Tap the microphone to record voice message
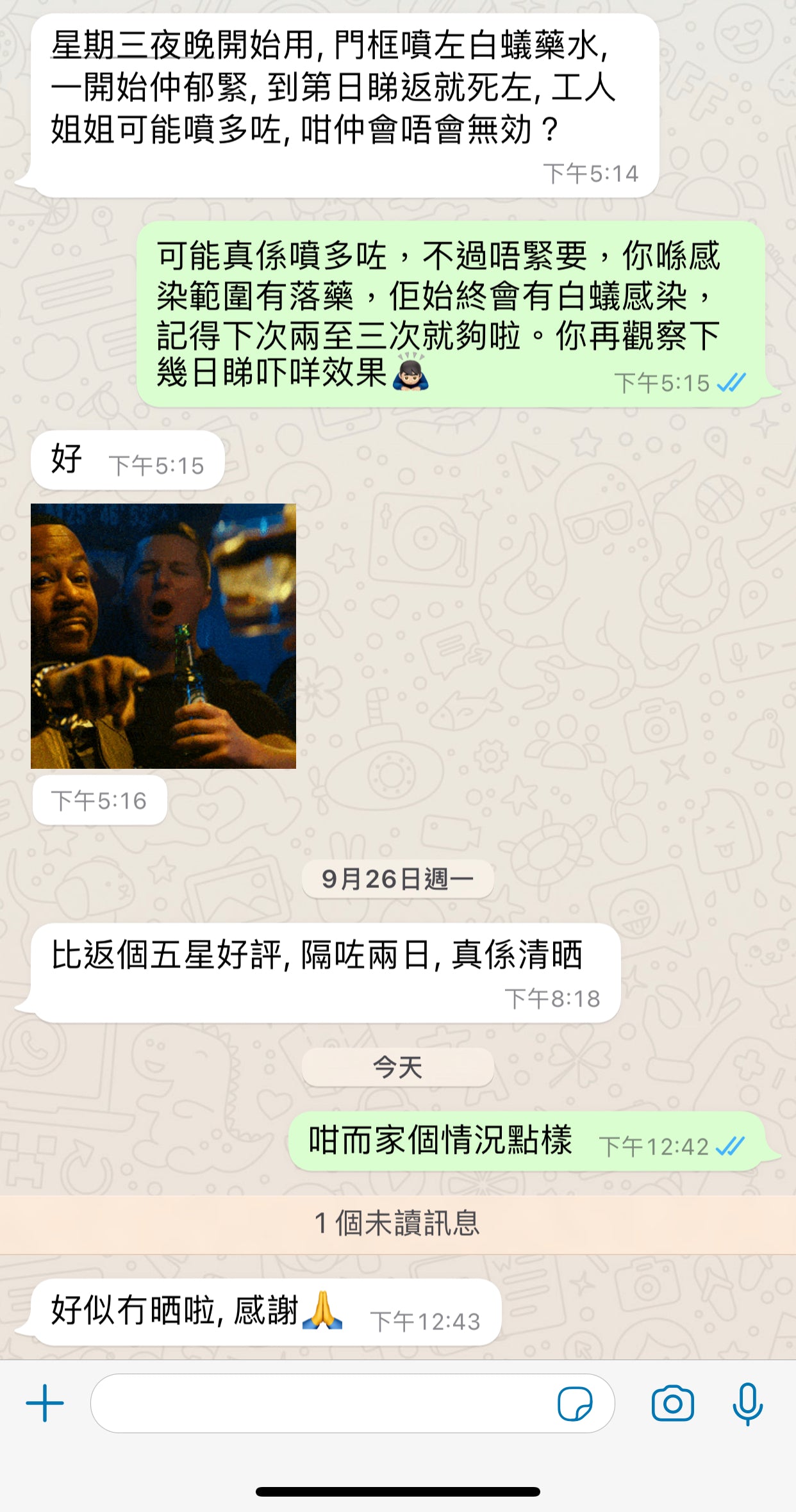796x1512 pixels. (747, 1404)
